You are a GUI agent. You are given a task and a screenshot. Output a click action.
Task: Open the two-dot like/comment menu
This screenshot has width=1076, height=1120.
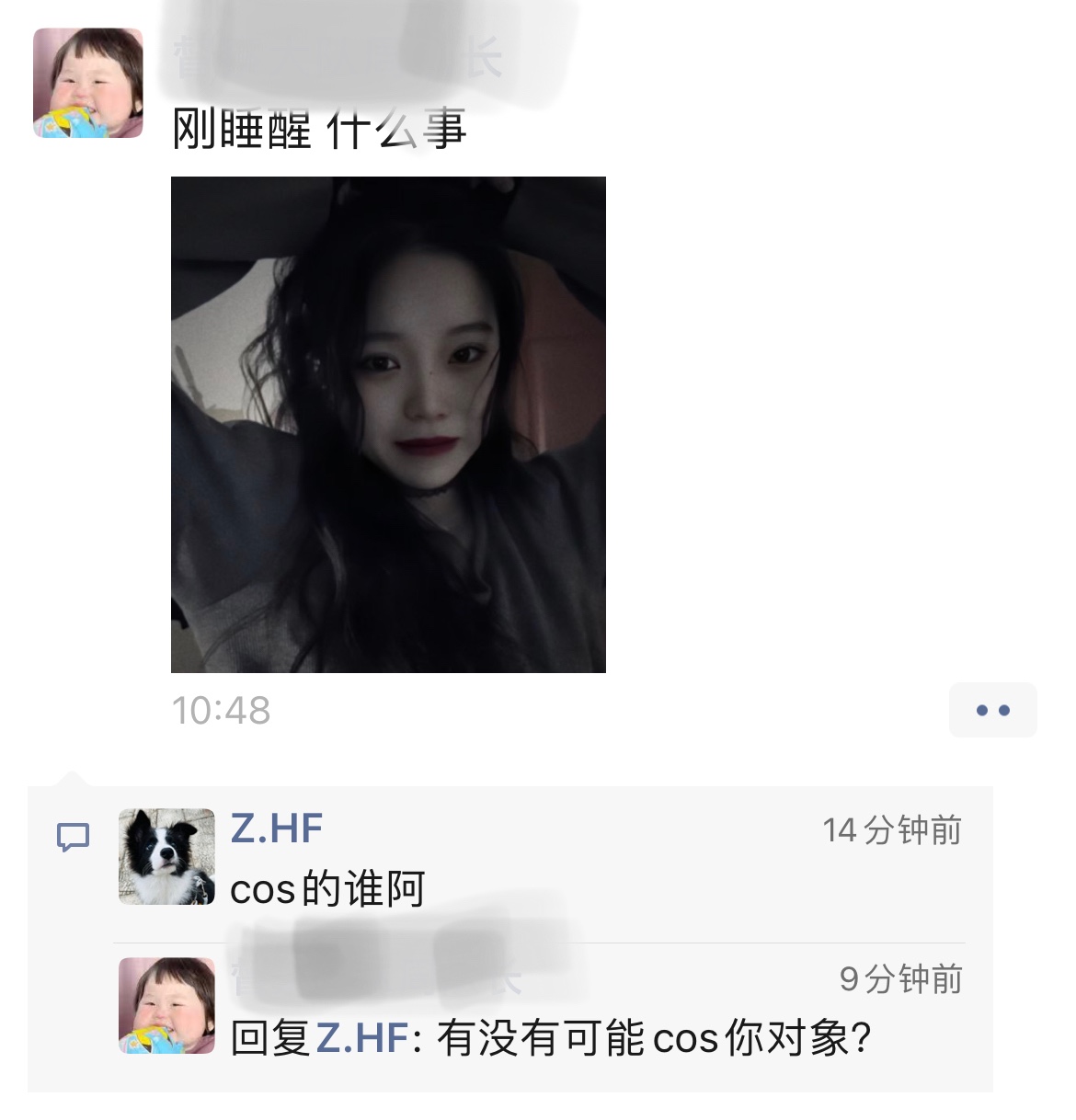pos(992,710)
